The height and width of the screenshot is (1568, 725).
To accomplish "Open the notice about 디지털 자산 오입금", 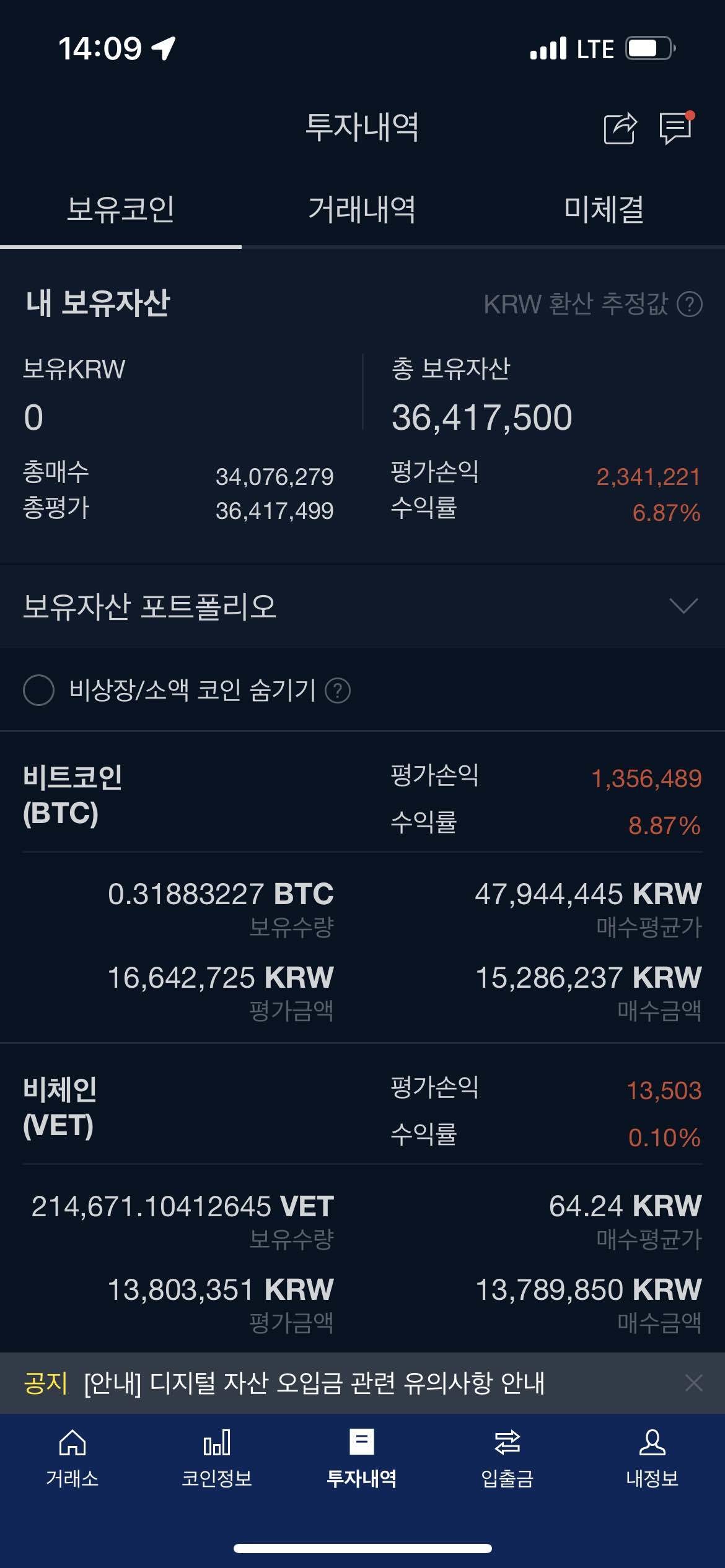I will 310,1383.
